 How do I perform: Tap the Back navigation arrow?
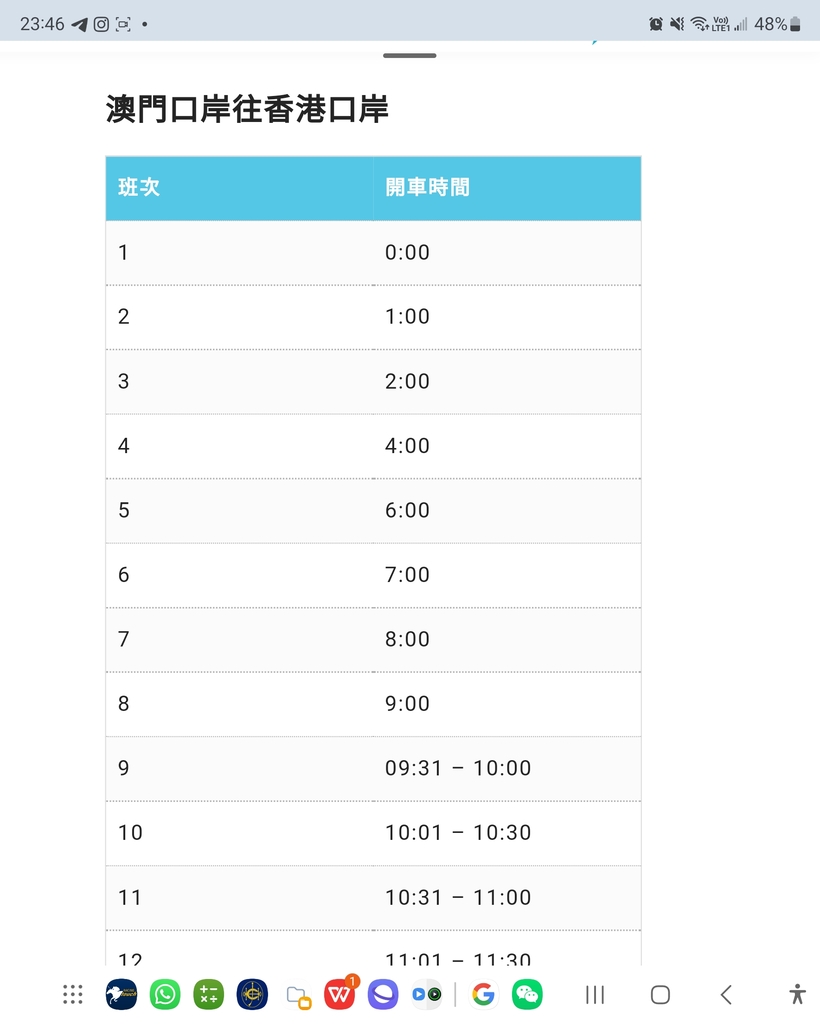tap(726, 994)
